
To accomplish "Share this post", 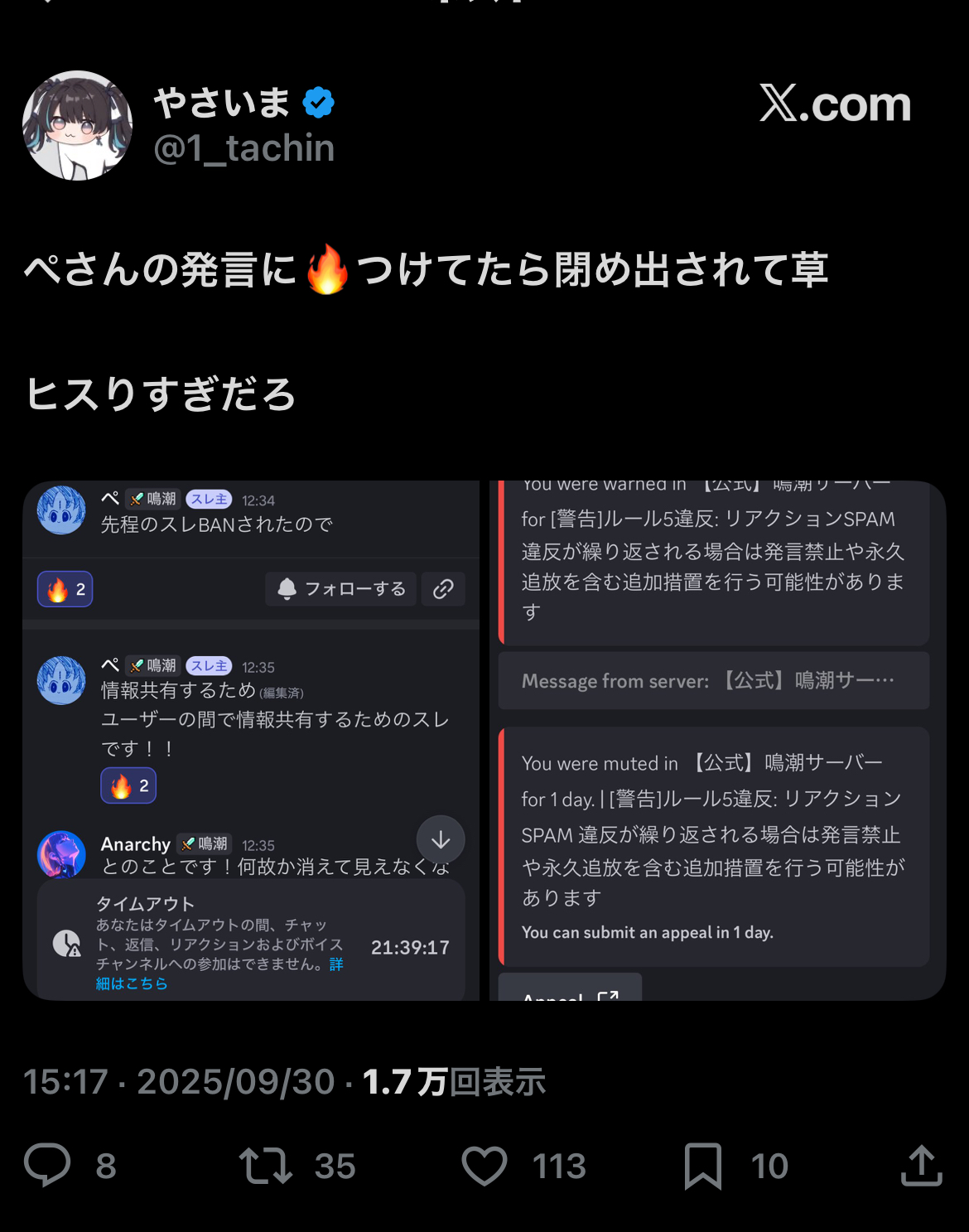I will 921,1165.
